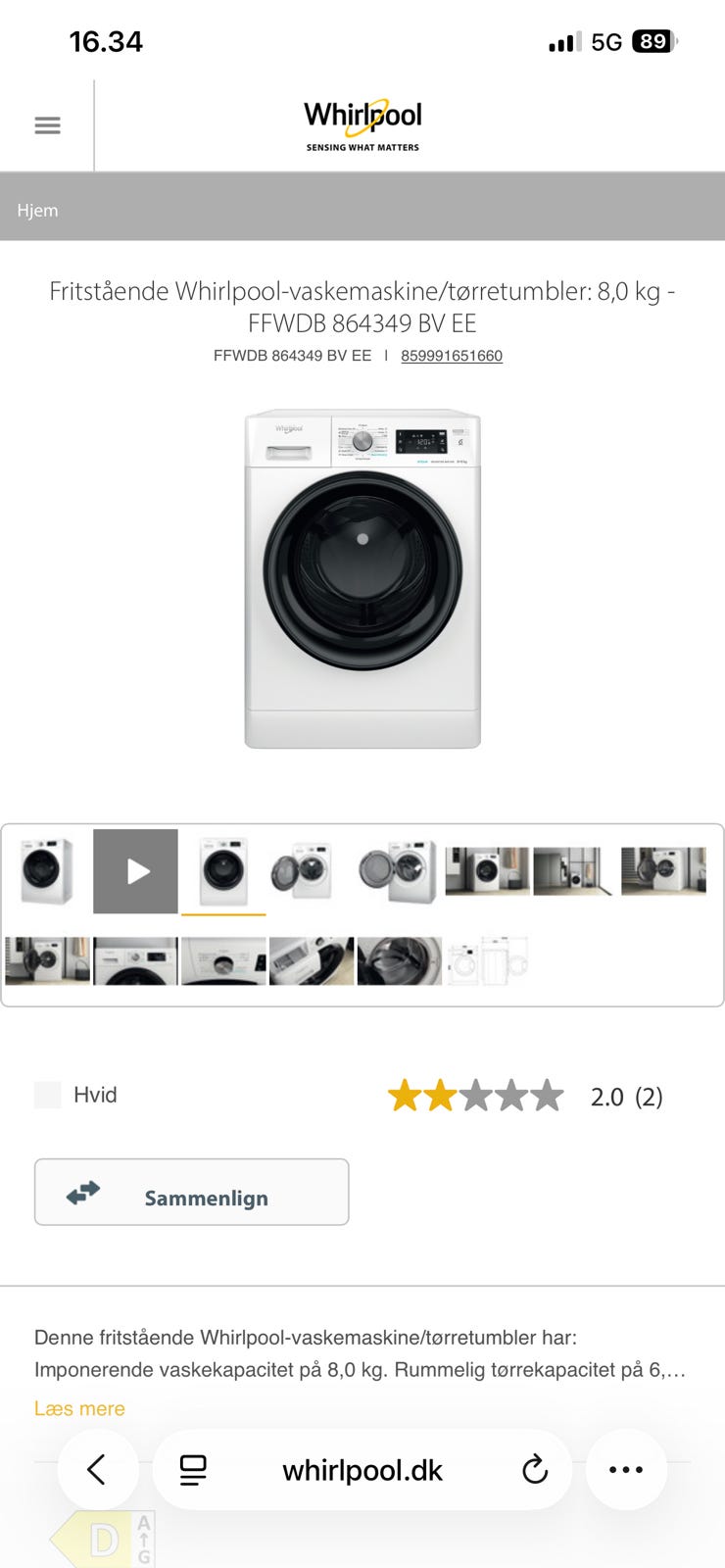
Task: Tap the Sammenlign compare button
Action: click(x=192, y=1192)
